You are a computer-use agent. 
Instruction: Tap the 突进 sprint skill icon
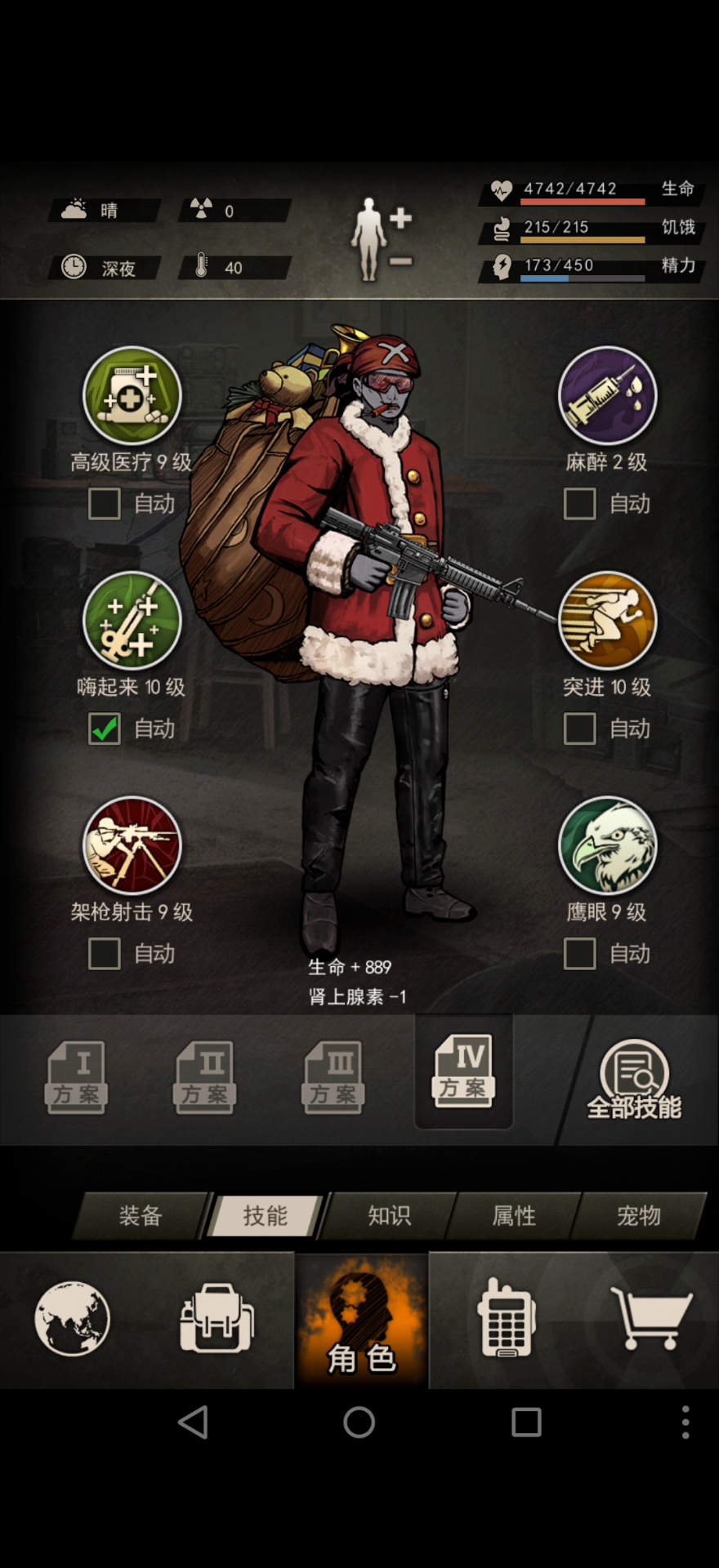tap(607, 621)
